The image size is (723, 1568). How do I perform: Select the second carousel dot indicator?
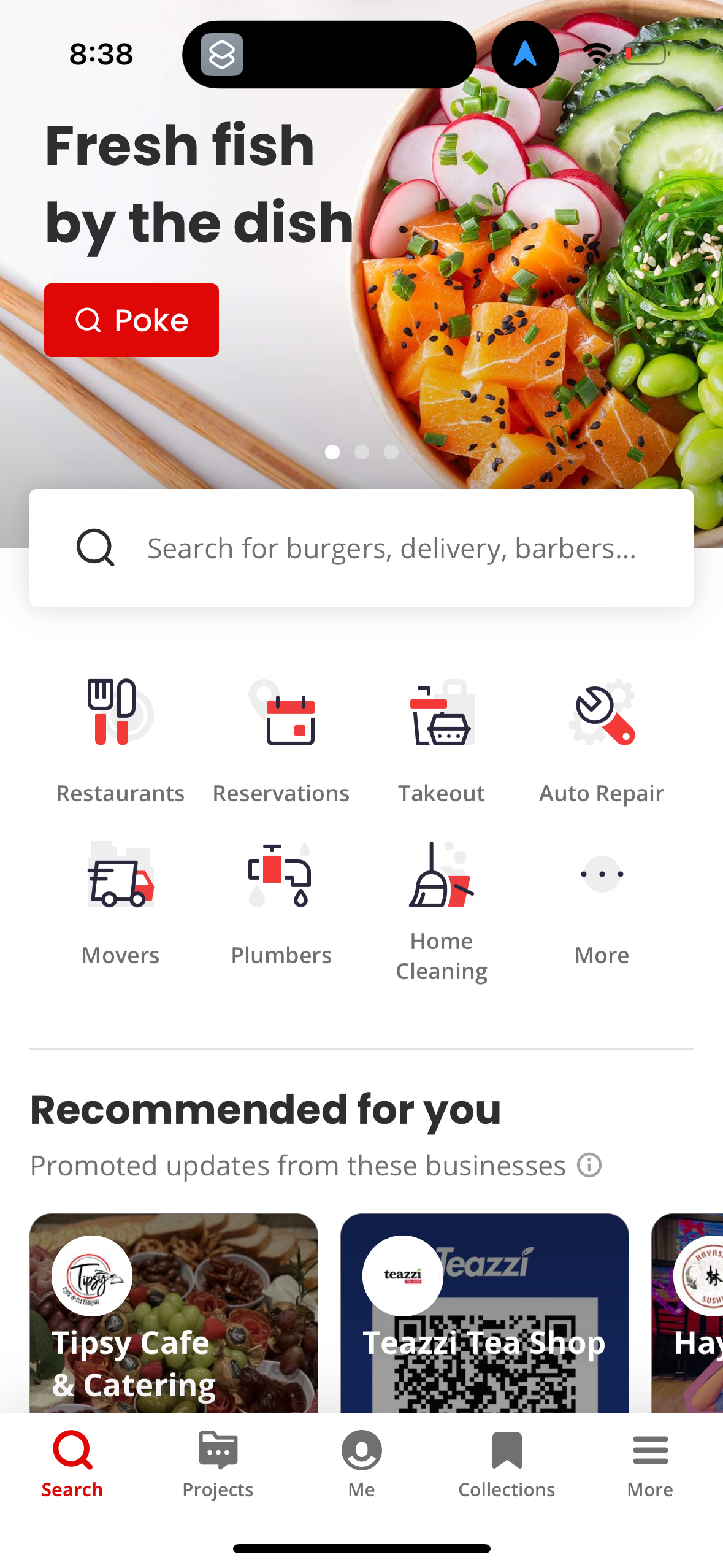point(361,452)
